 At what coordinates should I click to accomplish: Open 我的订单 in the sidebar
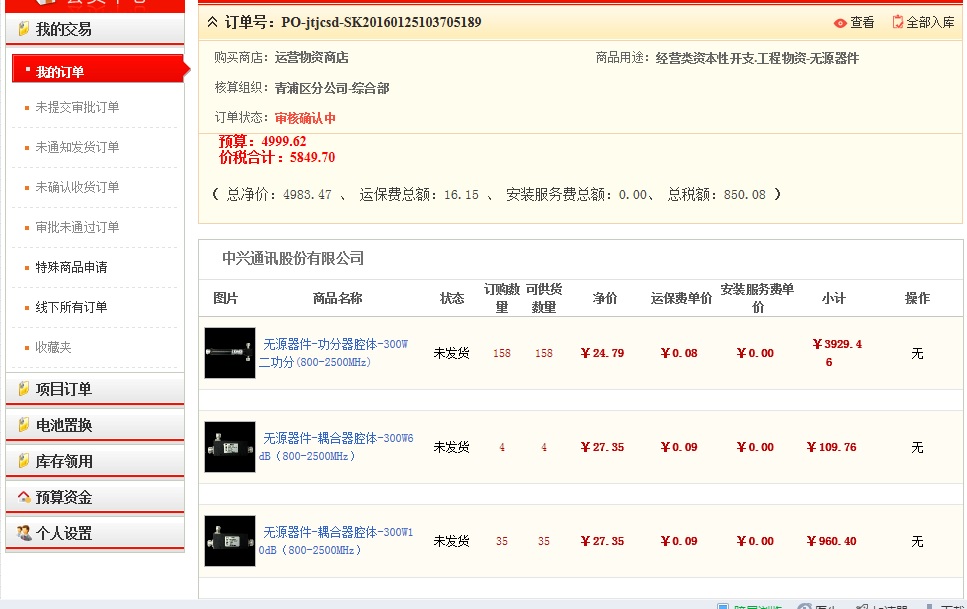click(60, 72)
